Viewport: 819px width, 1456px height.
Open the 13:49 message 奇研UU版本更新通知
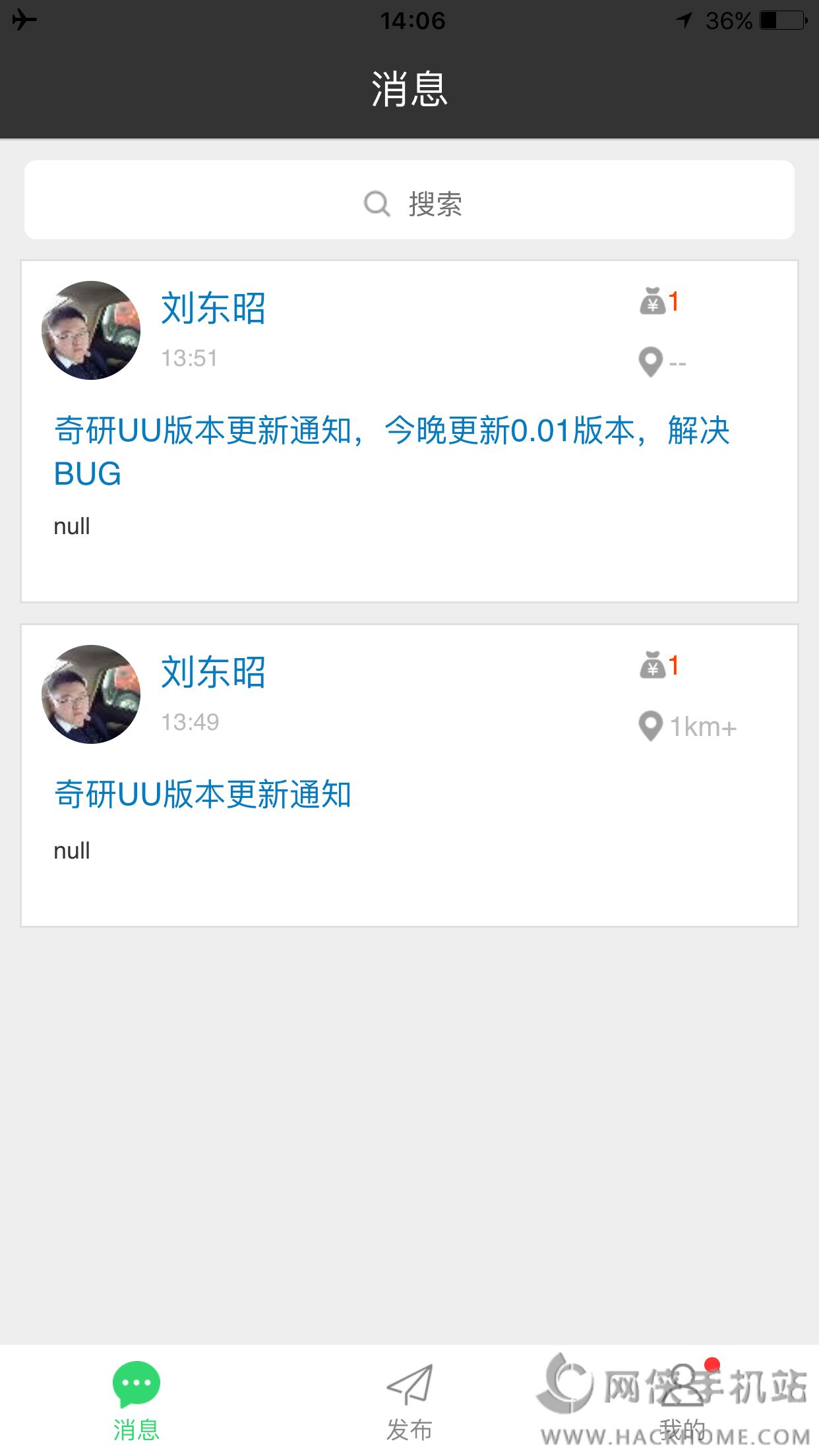point(203,795)
